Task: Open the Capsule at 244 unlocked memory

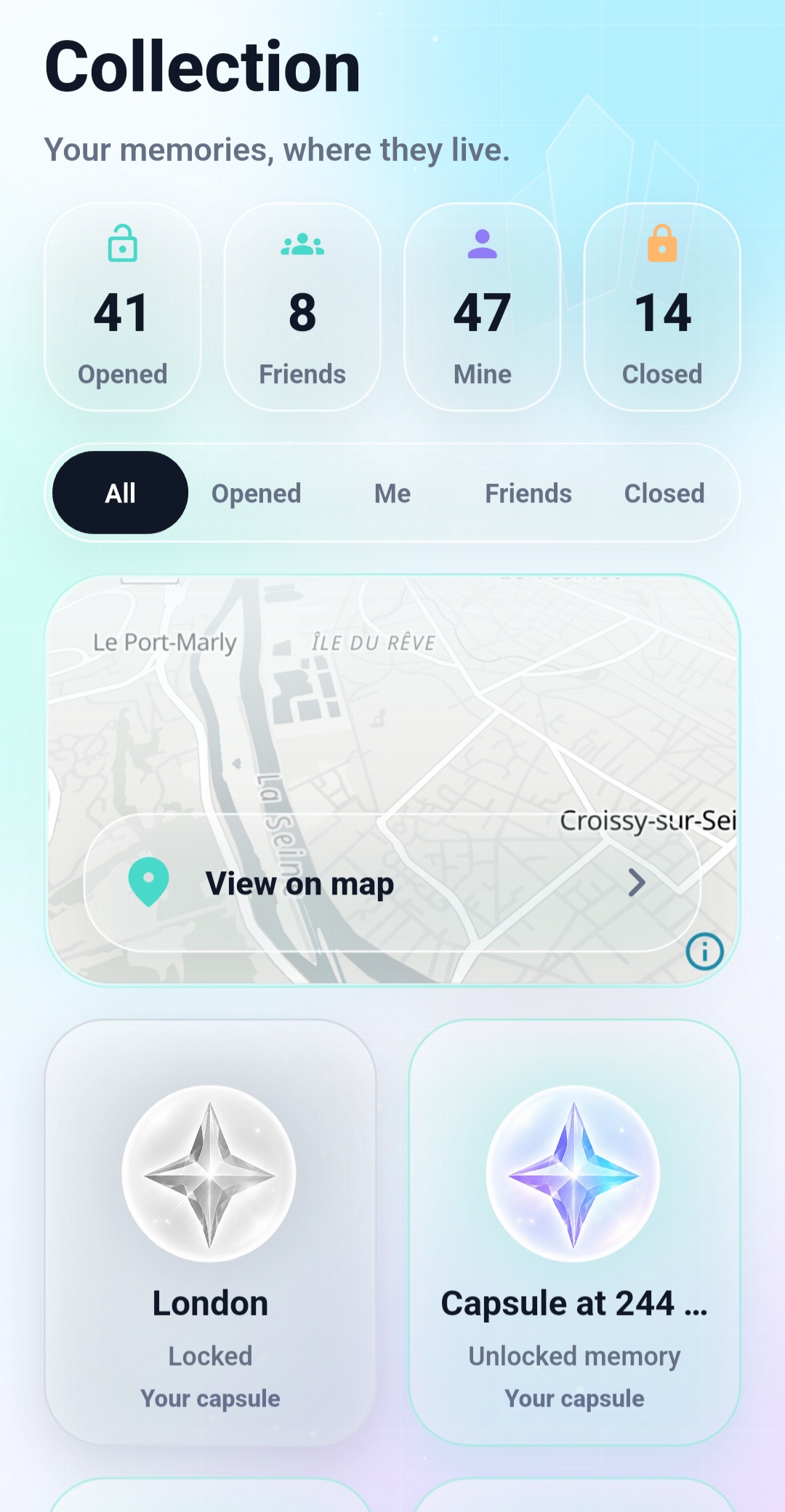Action: point(574,1232)
